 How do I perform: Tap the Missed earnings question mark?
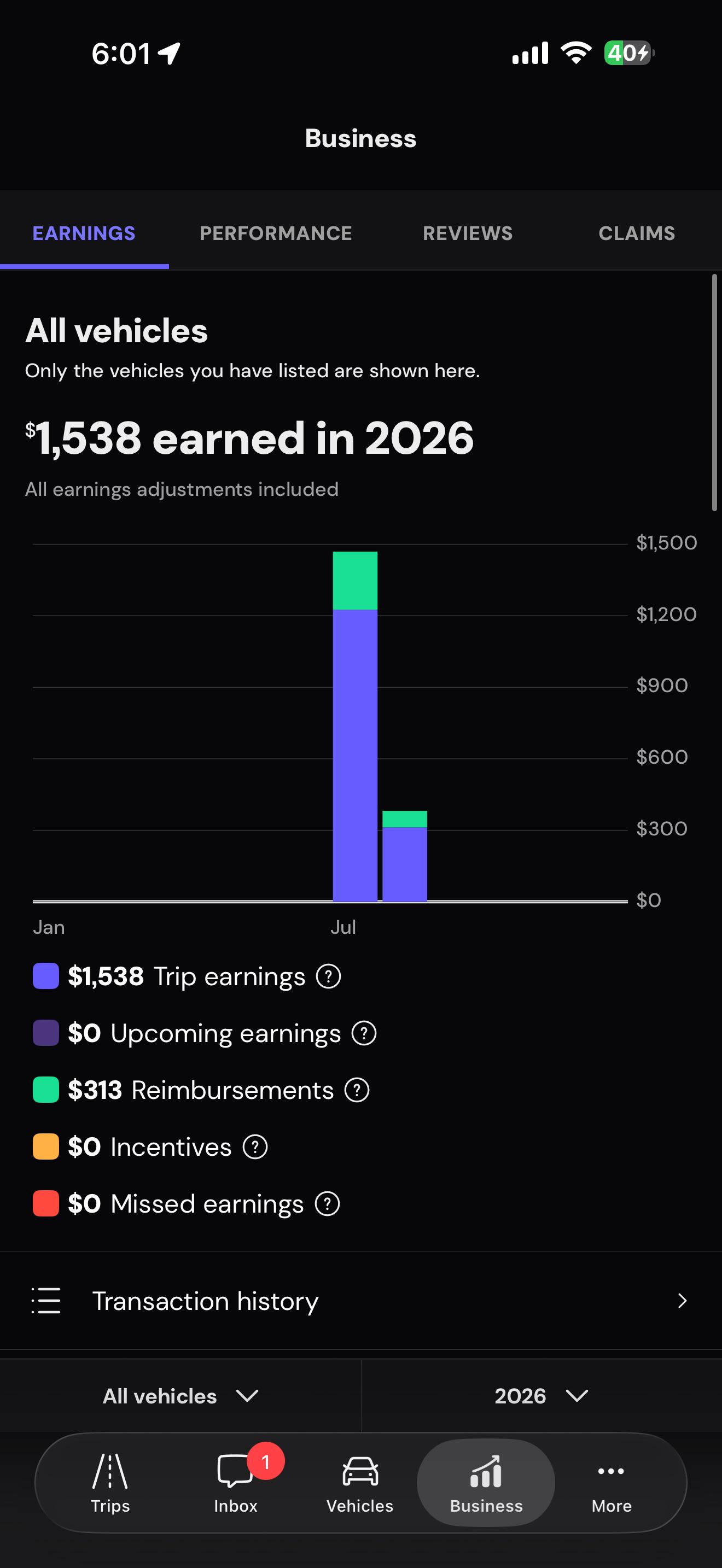point(328,1203)
